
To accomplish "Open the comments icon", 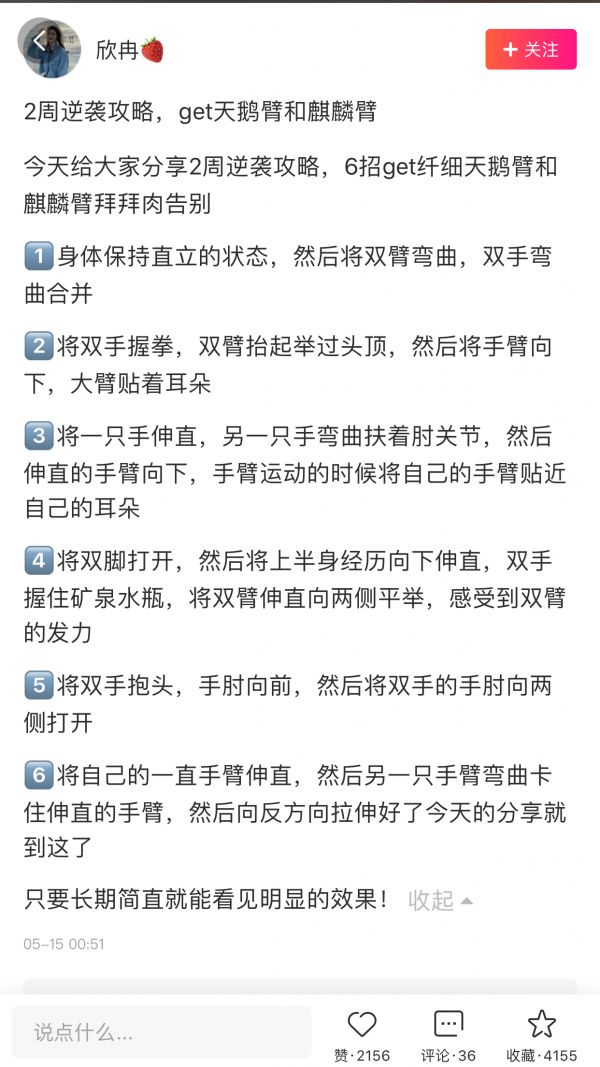I will [x=448, y=1023].
